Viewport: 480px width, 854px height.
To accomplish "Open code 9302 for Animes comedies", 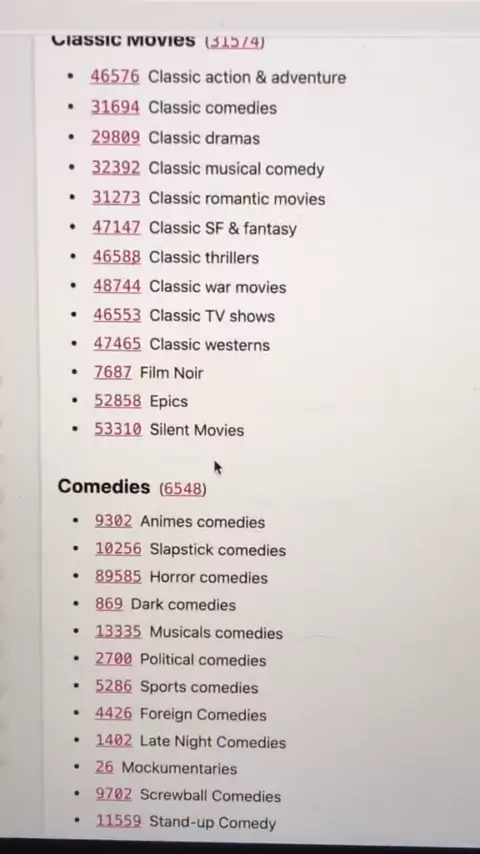I will coord(113,521).
